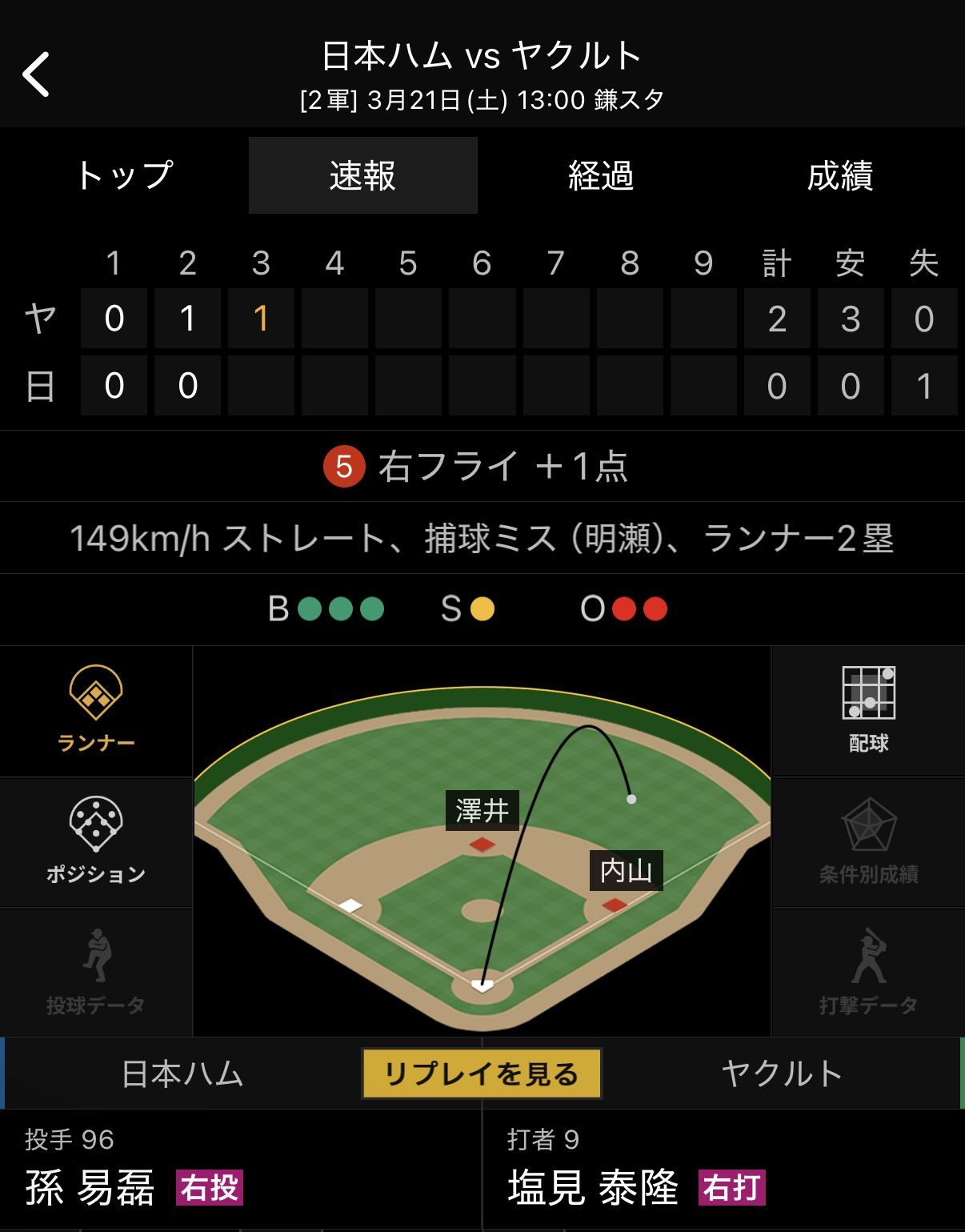Open the 投球データ panel

point(96,972)
